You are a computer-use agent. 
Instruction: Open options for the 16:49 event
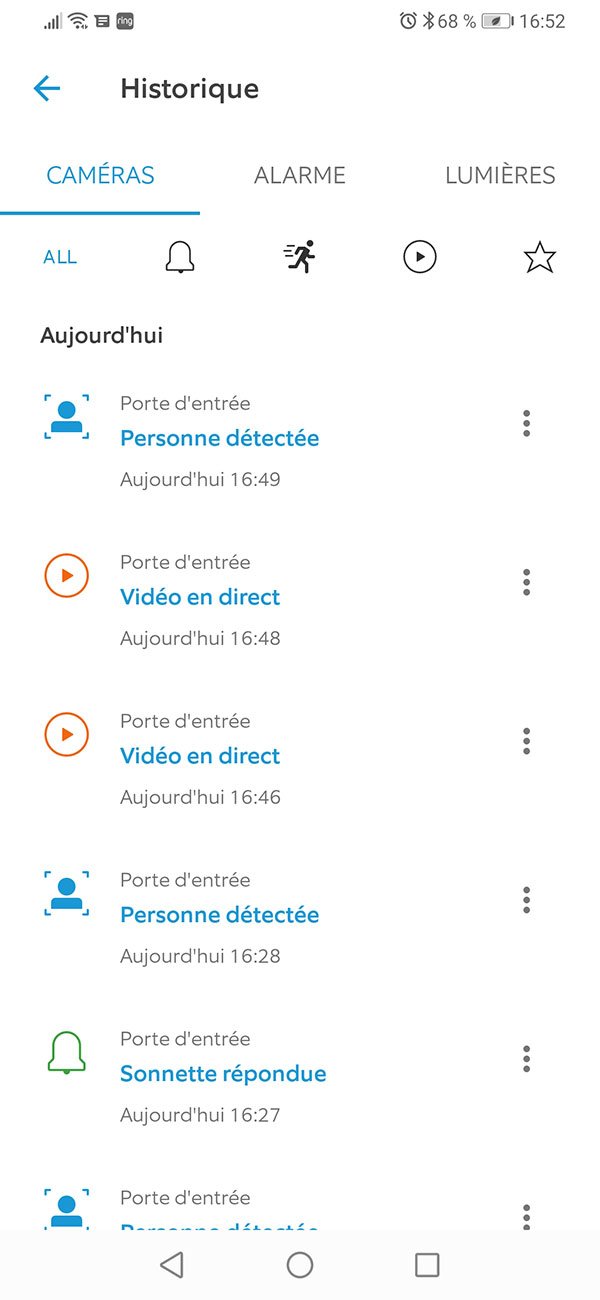pyautogui.click(x=526, y=423)
